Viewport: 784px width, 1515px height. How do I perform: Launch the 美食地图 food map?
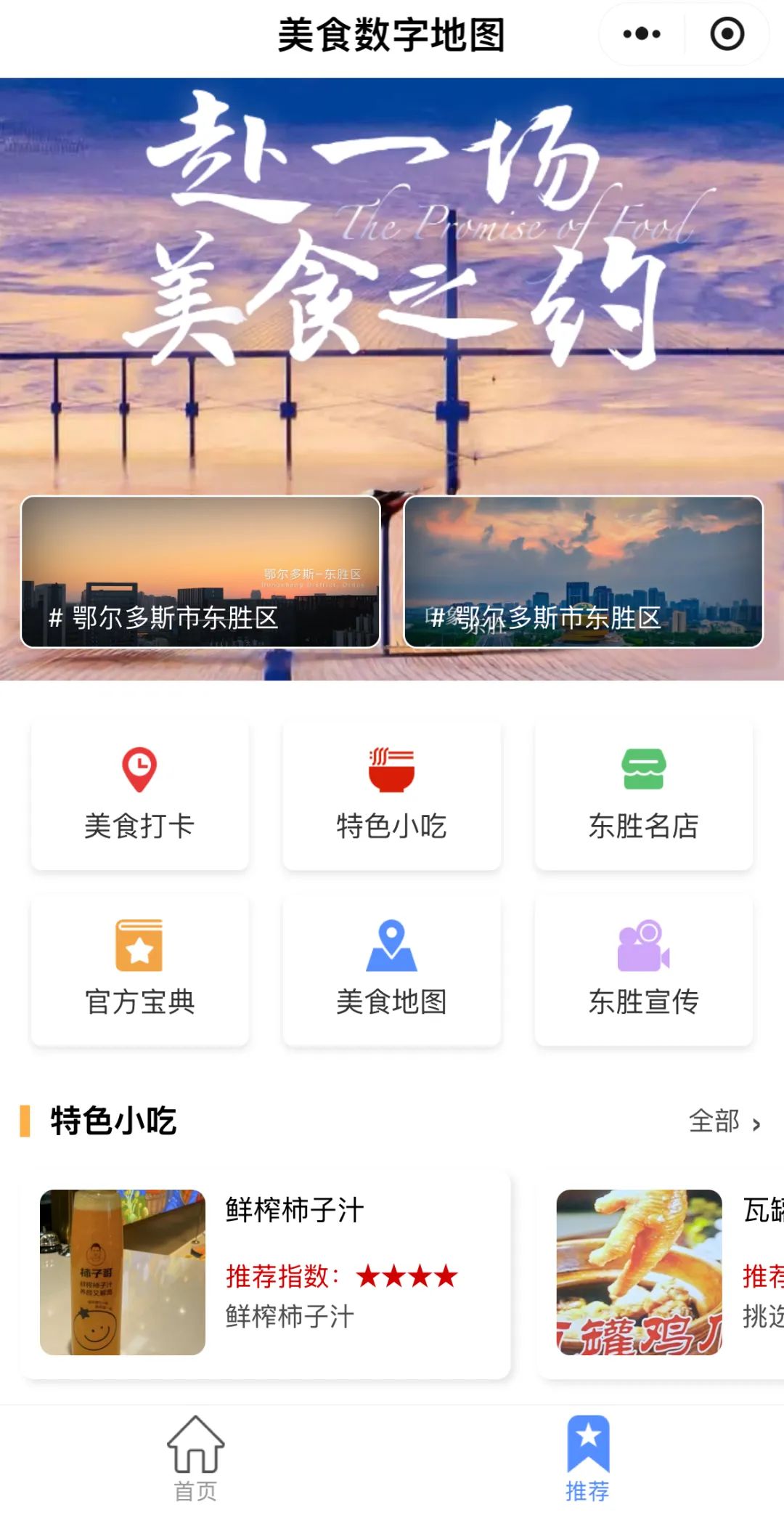pos(391,970)
